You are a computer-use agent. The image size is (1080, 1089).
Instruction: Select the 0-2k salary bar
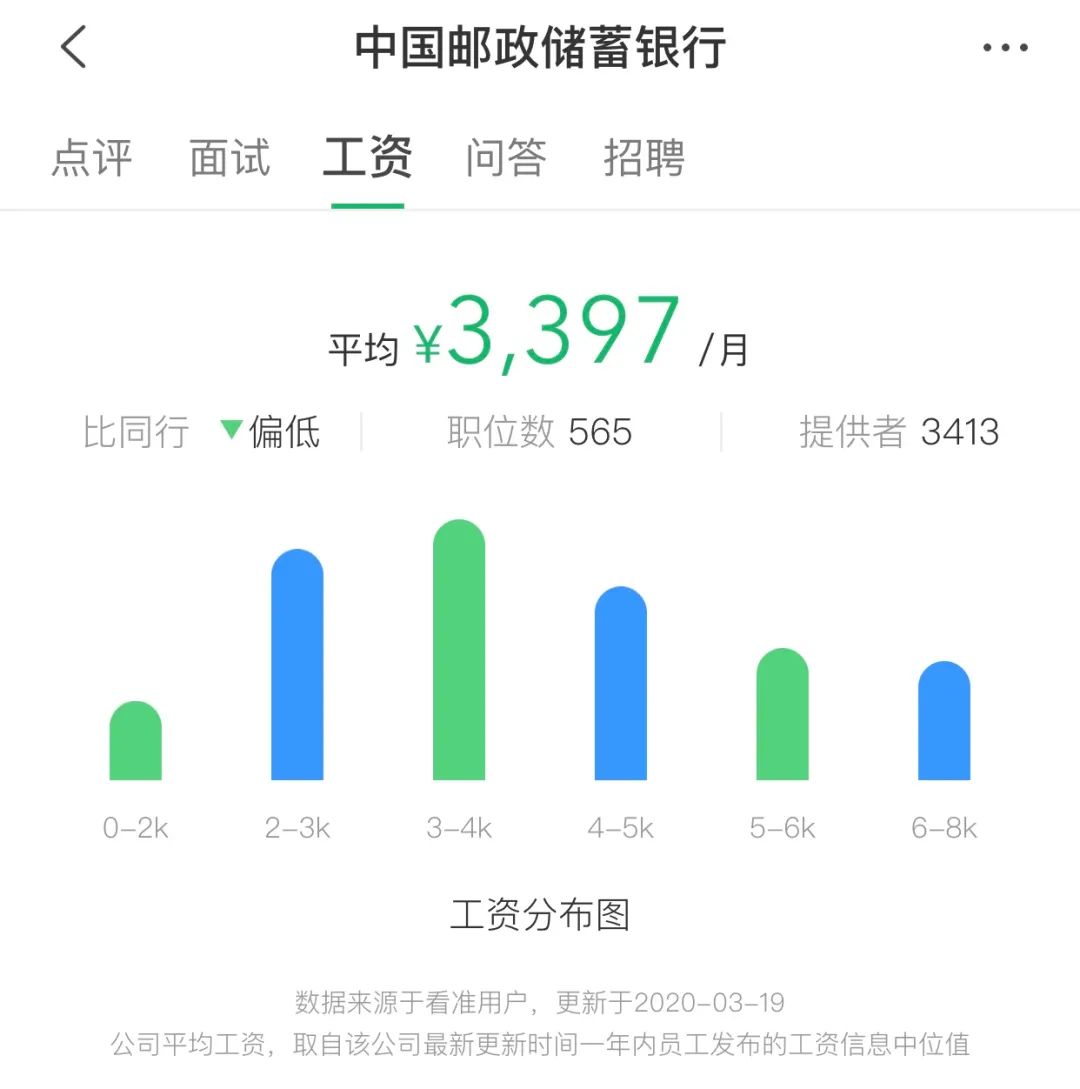[136, 740]
